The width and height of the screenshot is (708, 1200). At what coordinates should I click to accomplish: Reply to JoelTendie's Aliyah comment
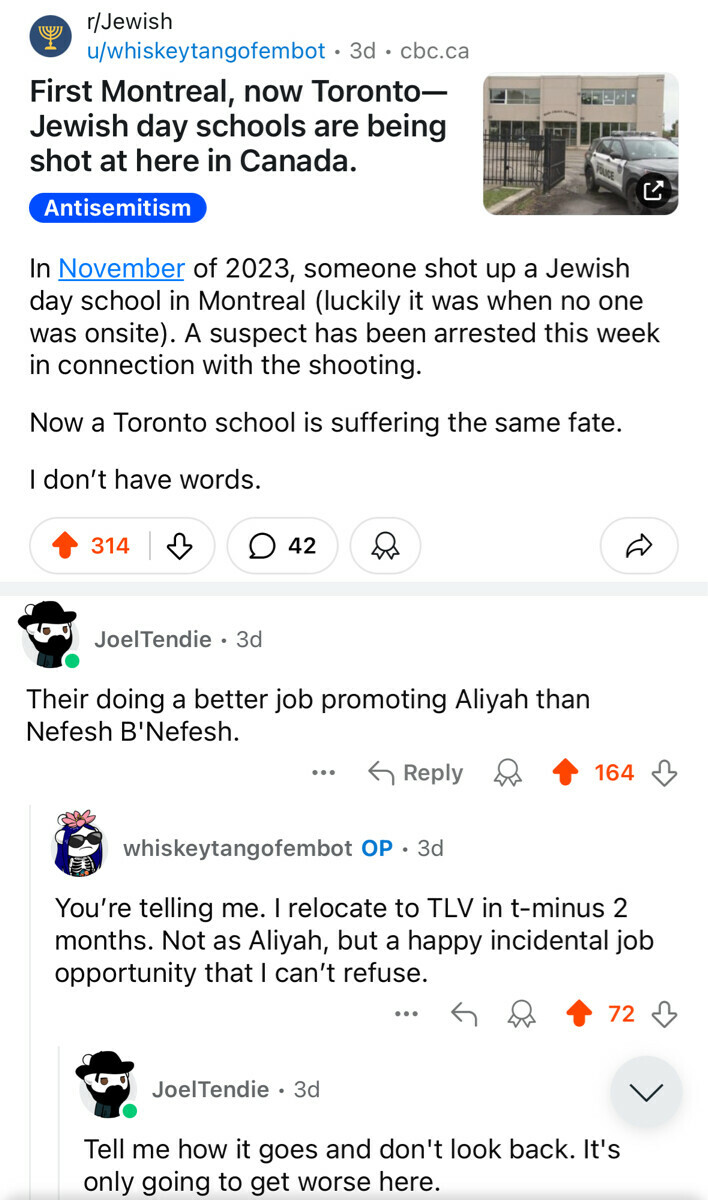pos(415,772)
